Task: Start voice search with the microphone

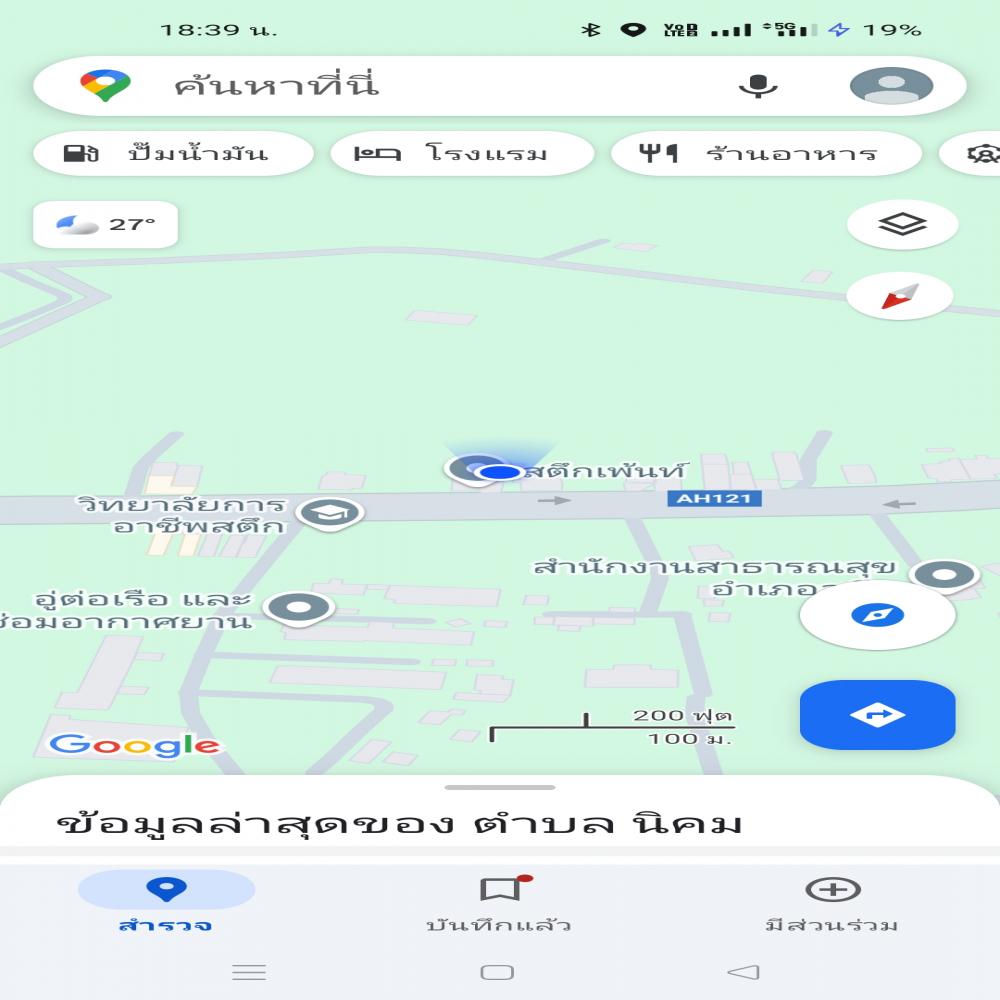Action: click(758, 86)
